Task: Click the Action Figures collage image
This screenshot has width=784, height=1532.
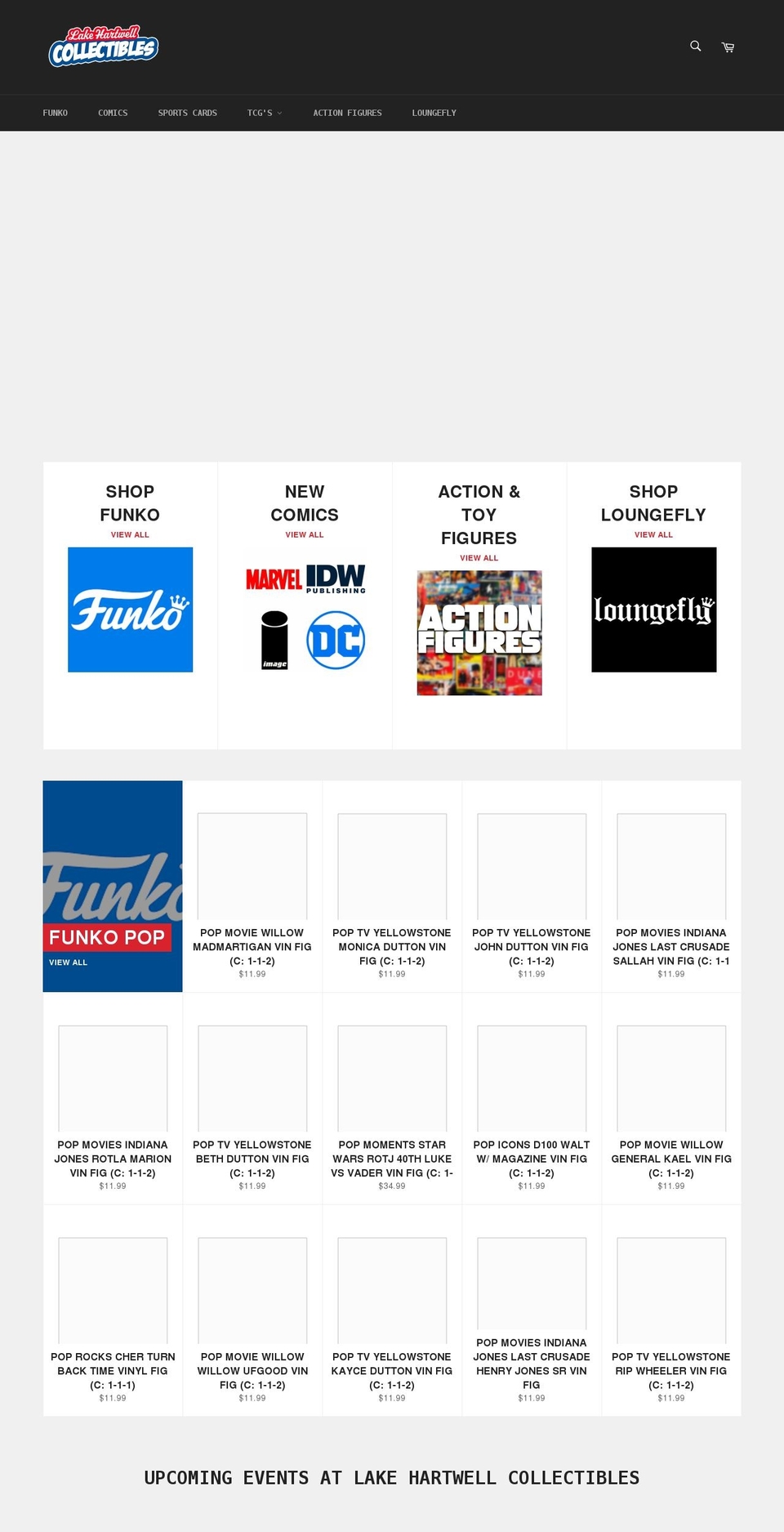Action: 479,632
